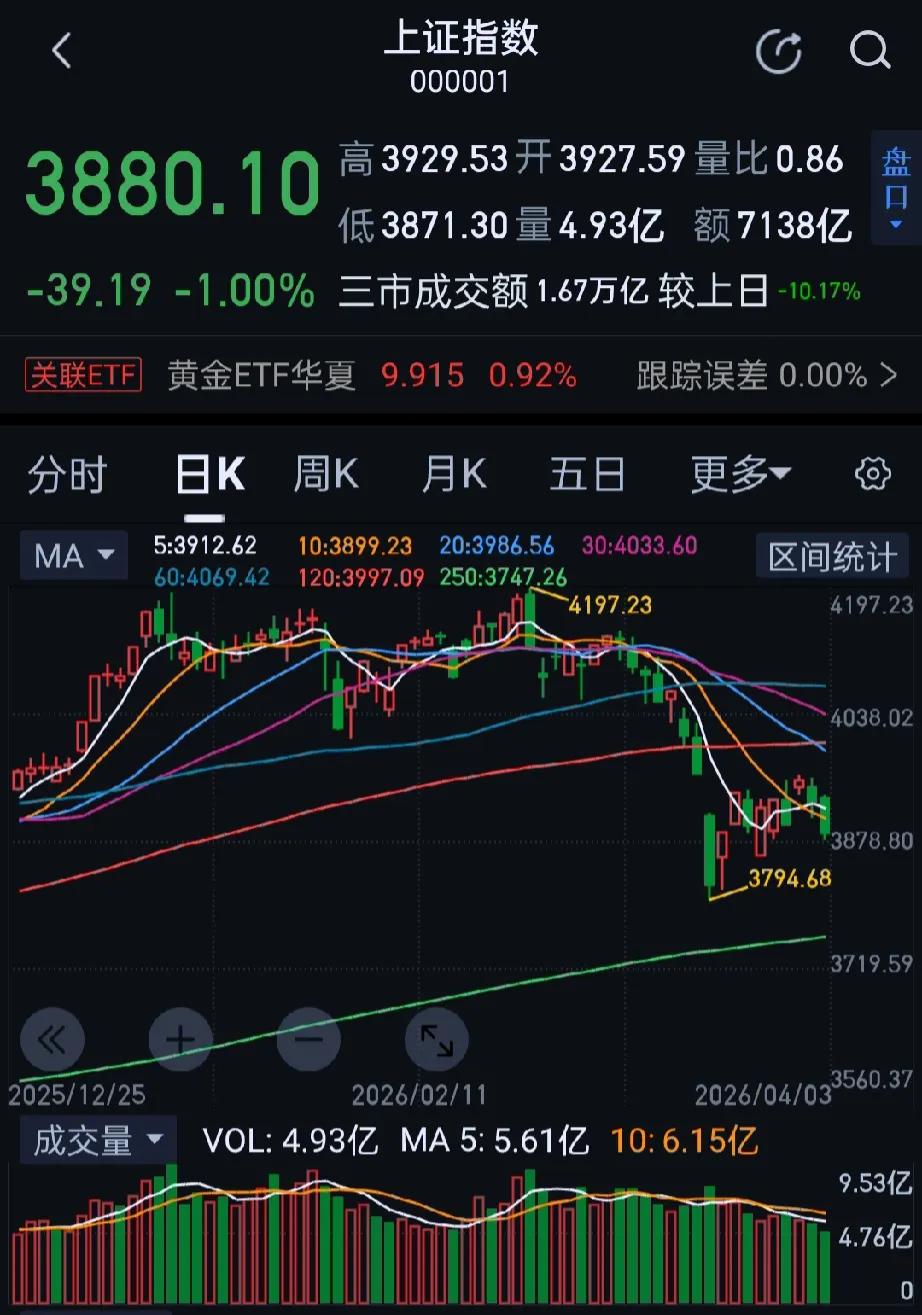Expand the 更多 chart type menu
Viewport: 922px width, 1315px height.
(x=741, y=475)
